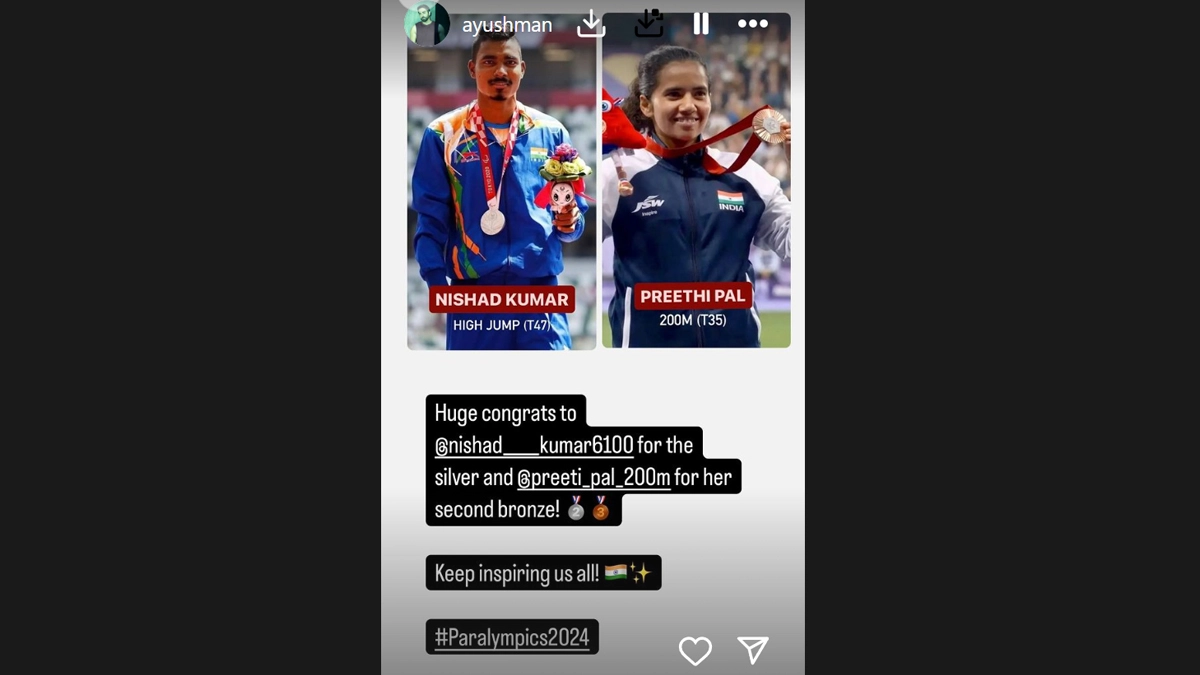The height and width of the screenshot is (675, 1200).
Task: Share the story via paper plane icon
Action: [x=752, y=650]
